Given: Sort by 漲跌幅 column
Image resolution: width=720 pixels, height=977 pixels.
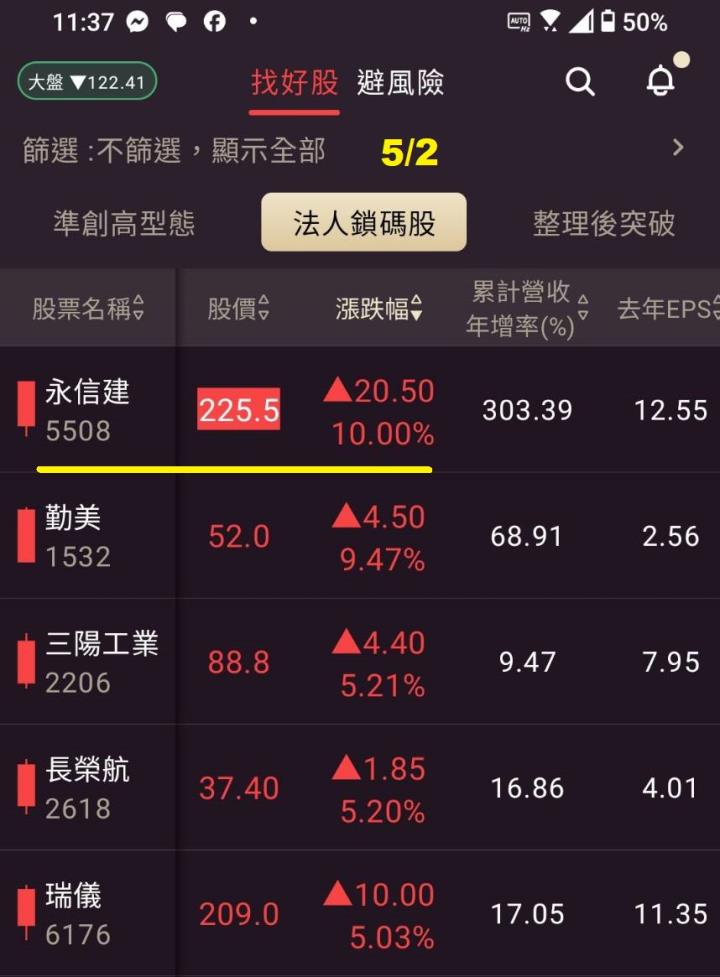Looking at the screenshot, I should tap(379, 309).
